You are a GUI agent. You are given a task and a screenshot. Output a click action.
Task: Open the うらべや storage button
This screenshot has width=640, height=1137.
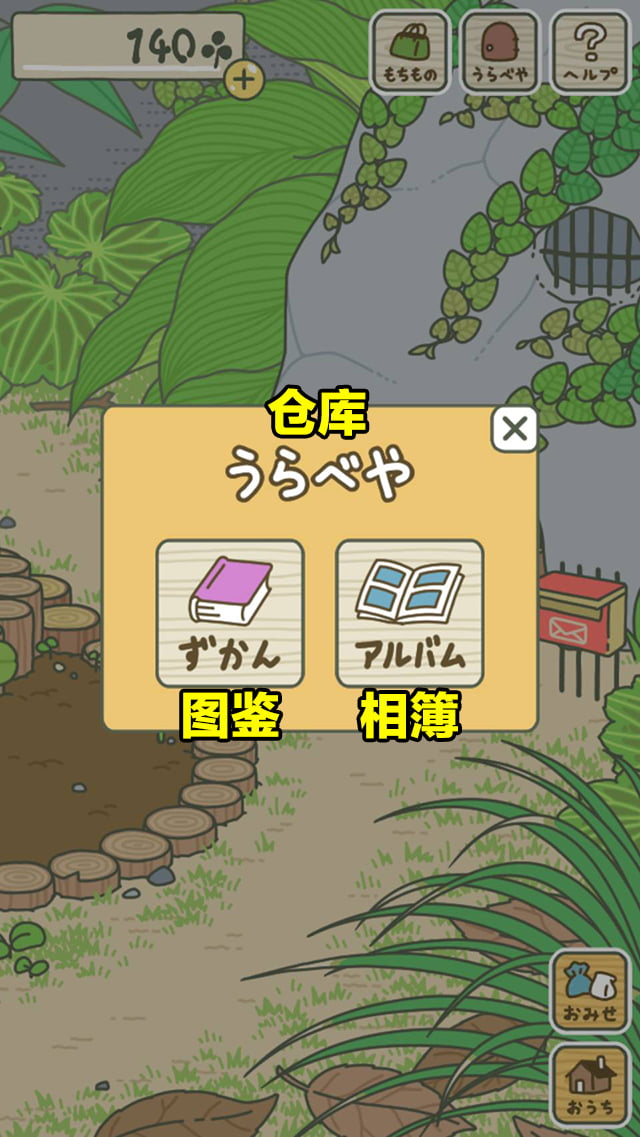[500, 52]
